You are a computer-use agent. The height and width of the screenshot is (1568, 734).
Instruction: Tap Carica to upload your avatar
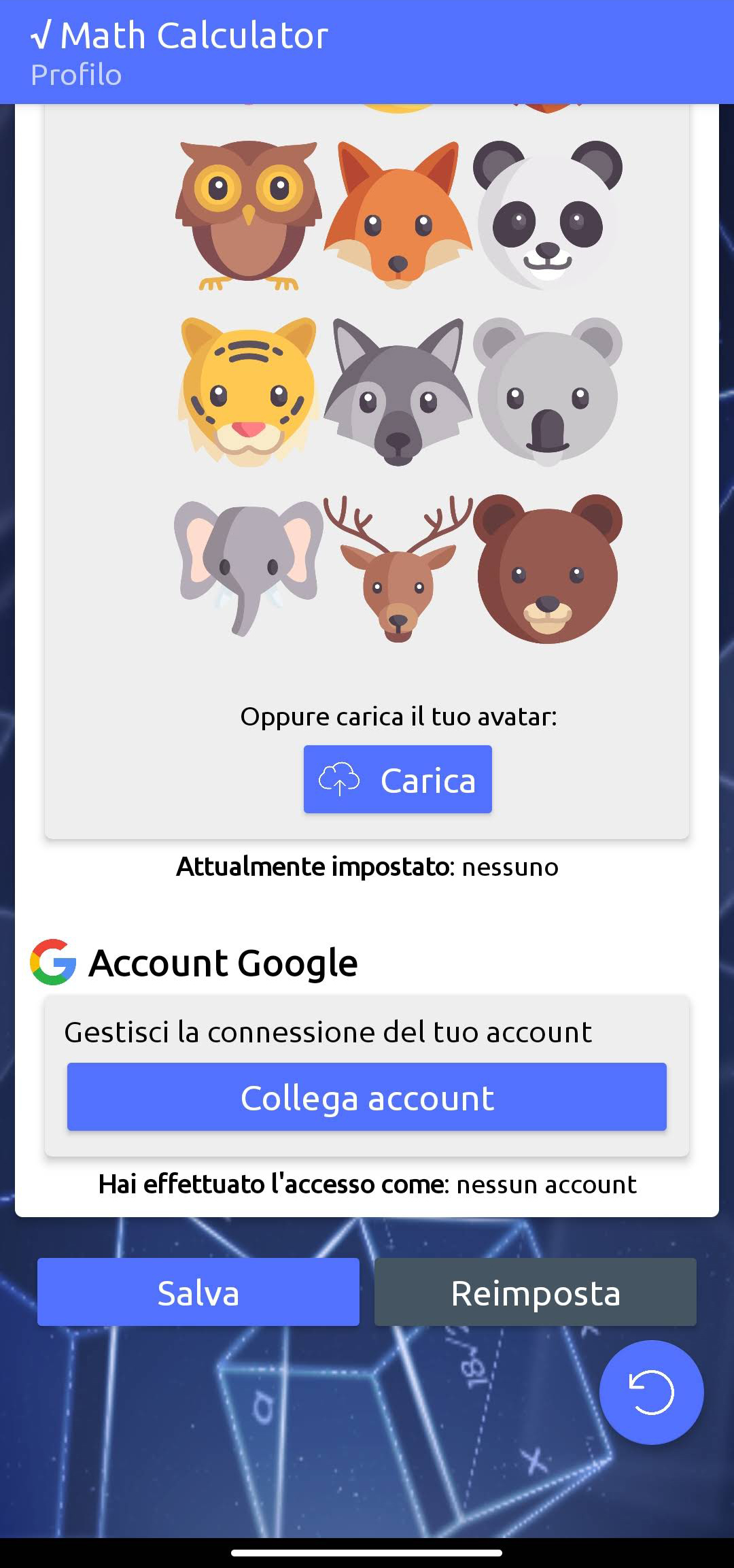coord(398,779)
